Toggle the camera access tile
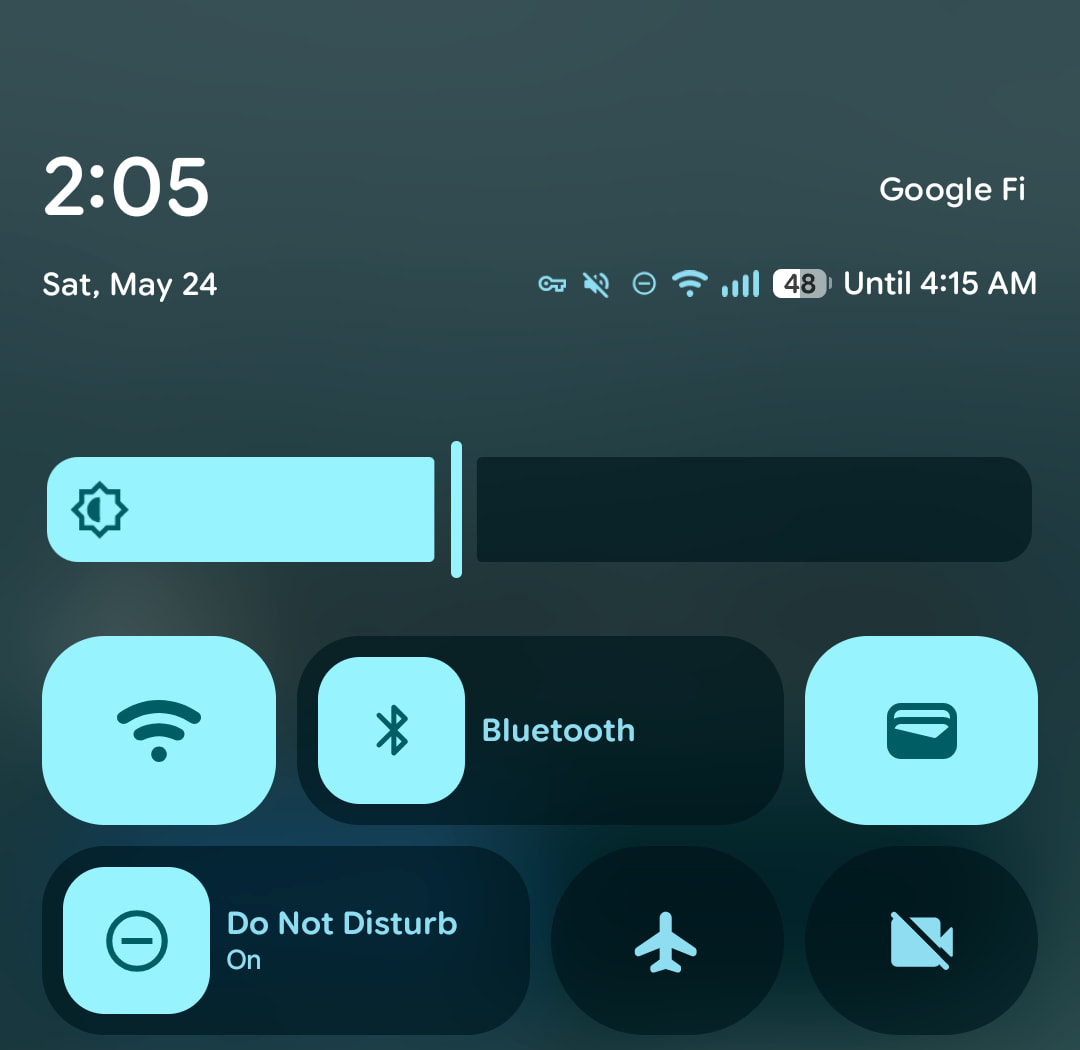The height and width of the screenshot is (1050, 1080). point(921,940)
